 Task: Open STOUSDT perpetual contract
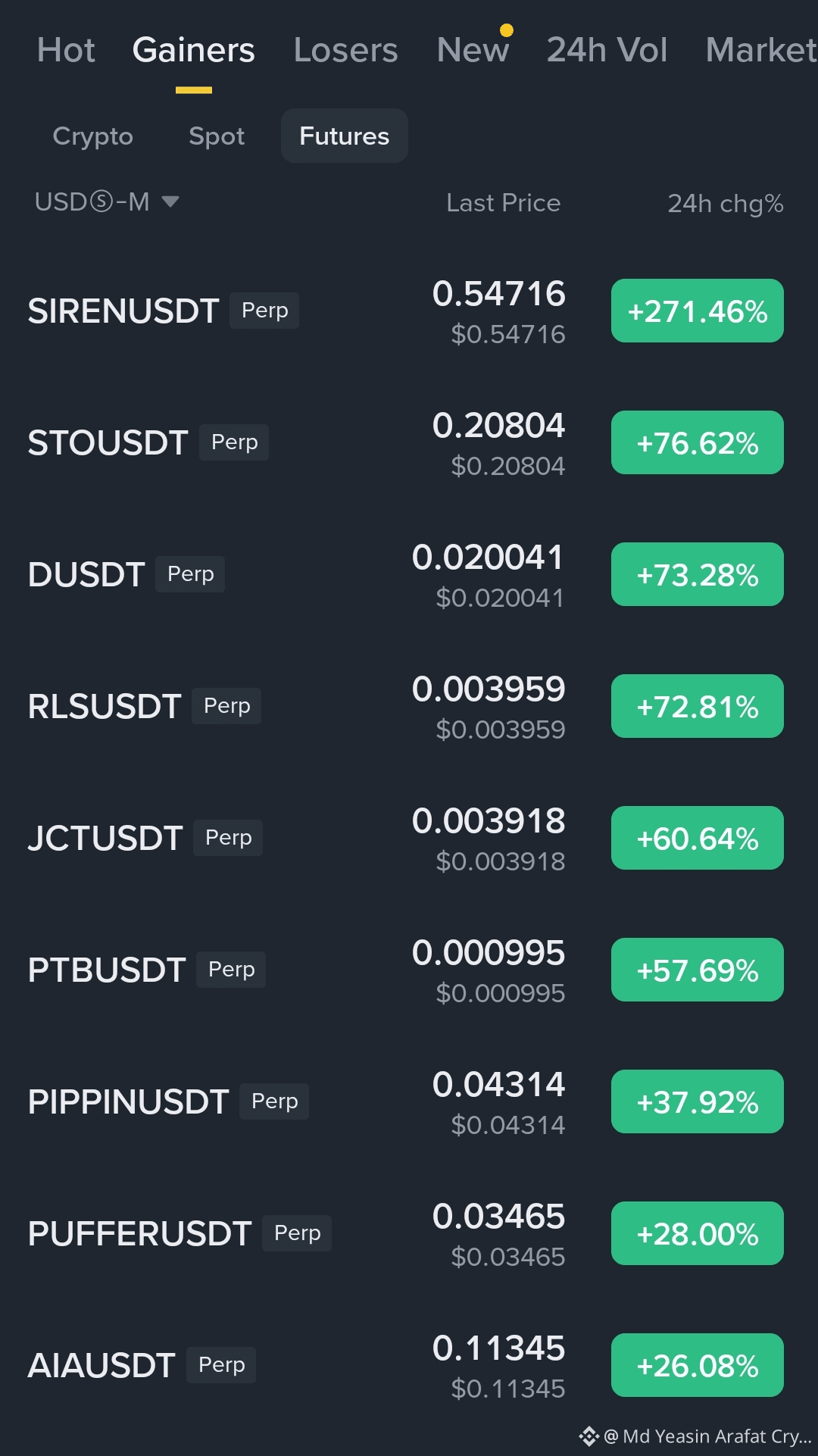pyautogui.click(x=409, y=442)
